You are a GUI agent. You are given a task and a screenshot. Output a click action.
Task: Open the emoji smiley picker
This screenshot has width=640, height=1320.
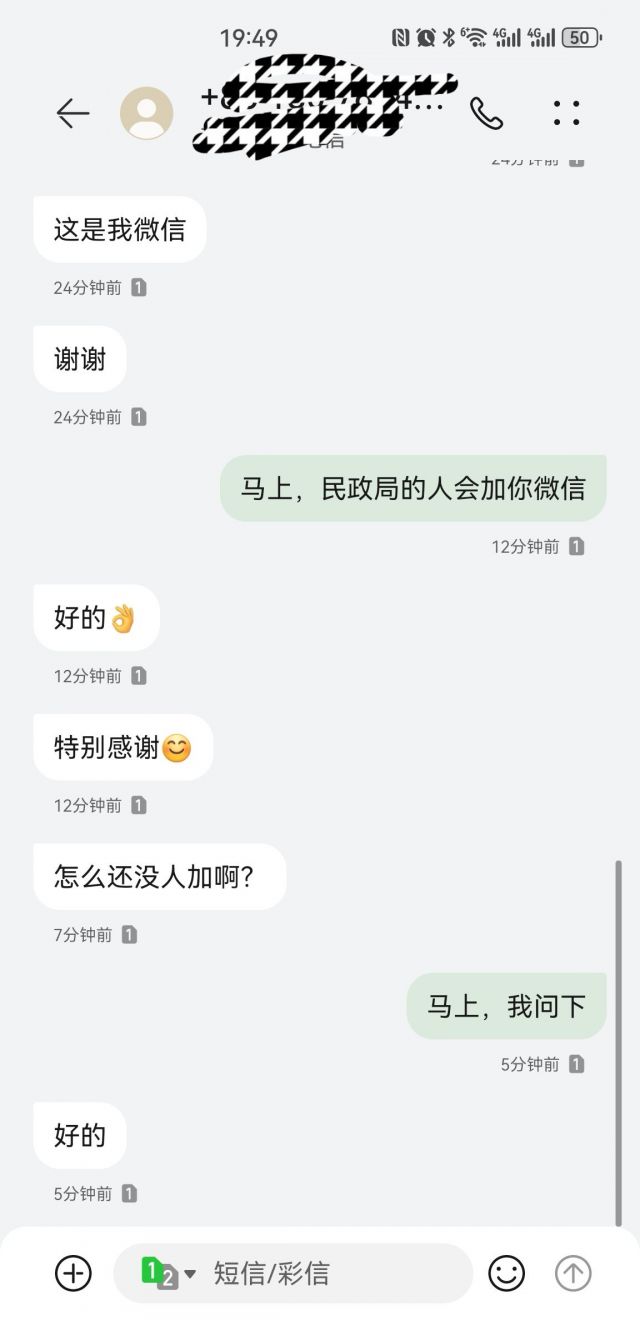click(x=507, y=1273)
